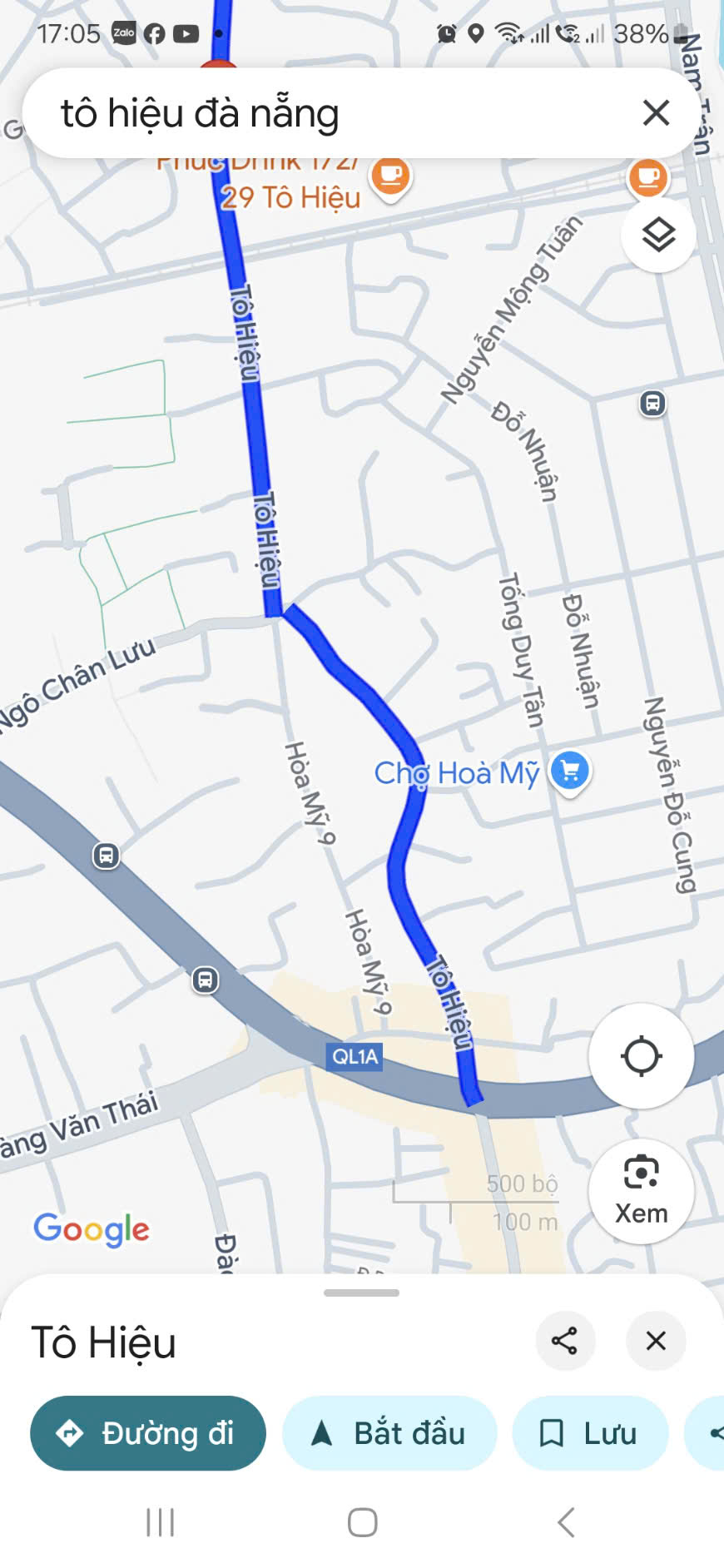Go to the system home screen

(362, 1522)
